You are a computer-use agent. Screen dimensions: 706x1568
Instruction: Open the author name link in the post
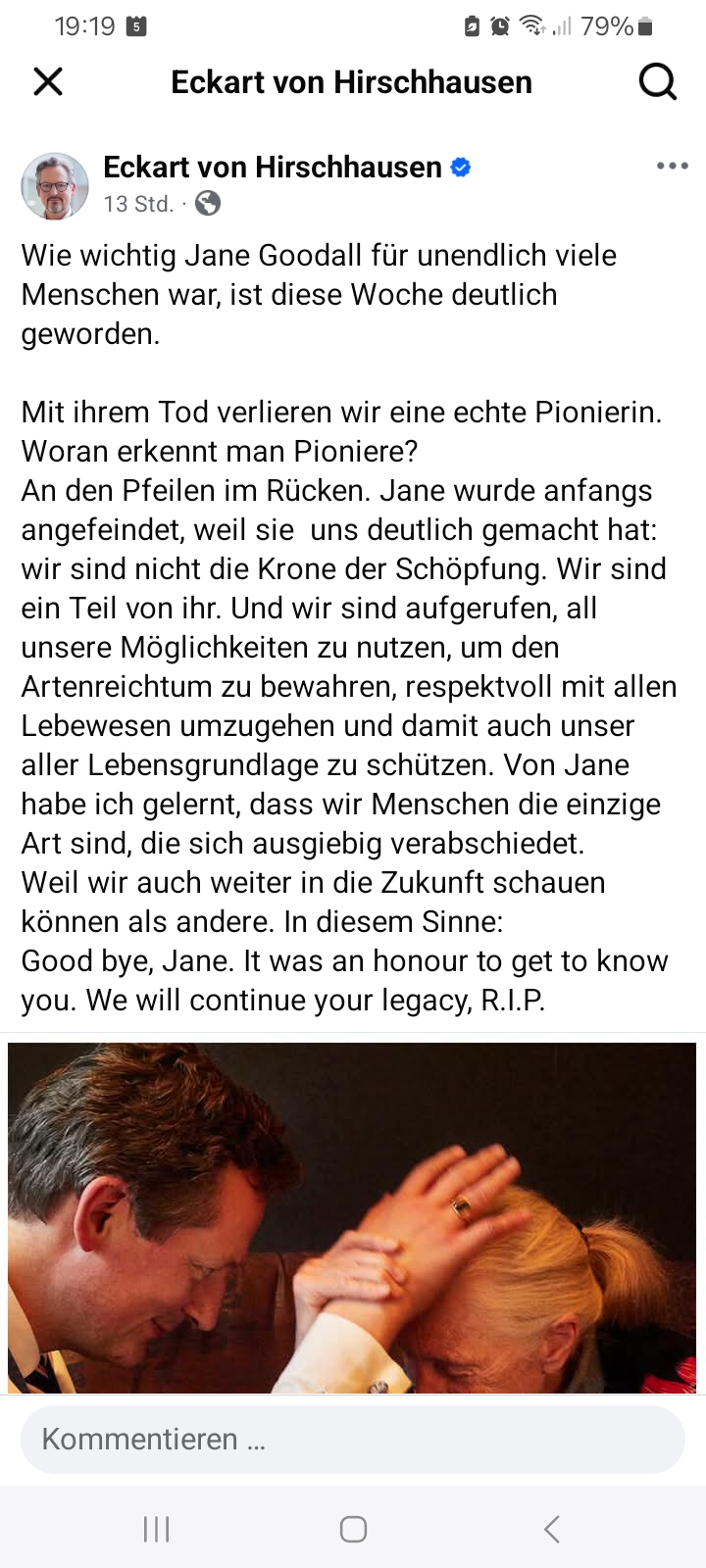click(x=273, y=168)
